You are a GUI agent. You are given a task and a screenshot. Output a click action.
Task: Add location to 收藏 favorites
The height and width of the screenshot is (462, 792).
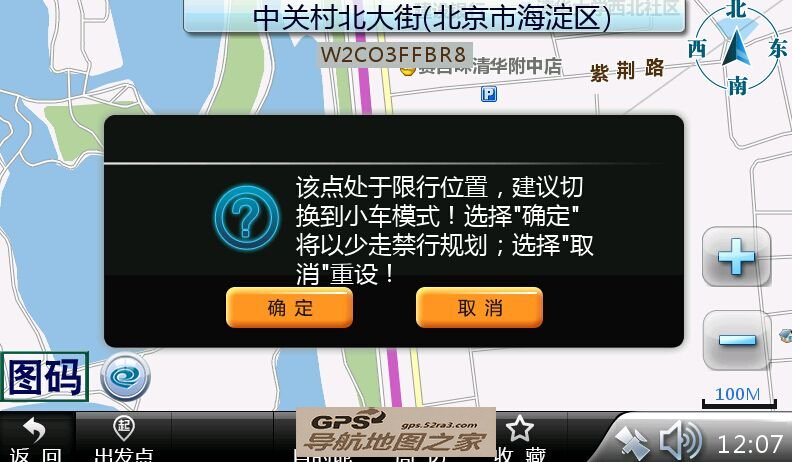click(520, 438)
